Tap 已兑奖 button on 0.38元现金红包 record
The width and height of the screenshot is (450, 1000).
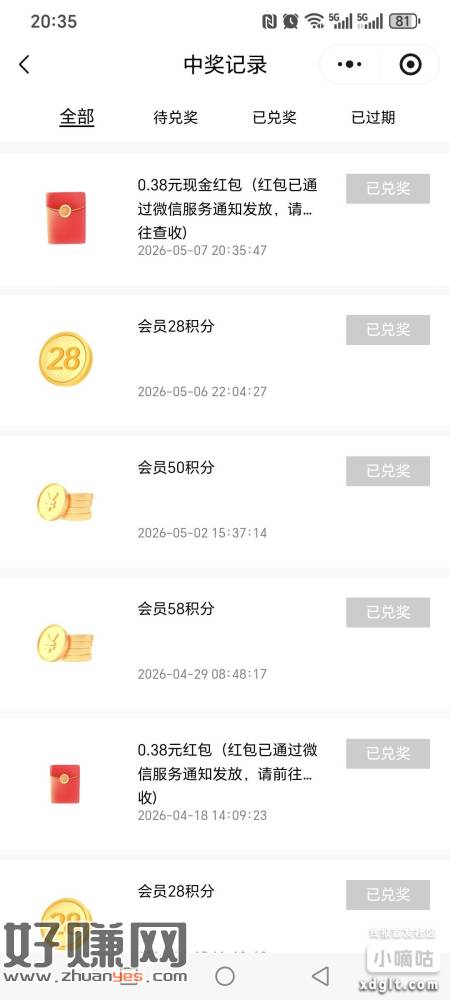coord(388,188)
